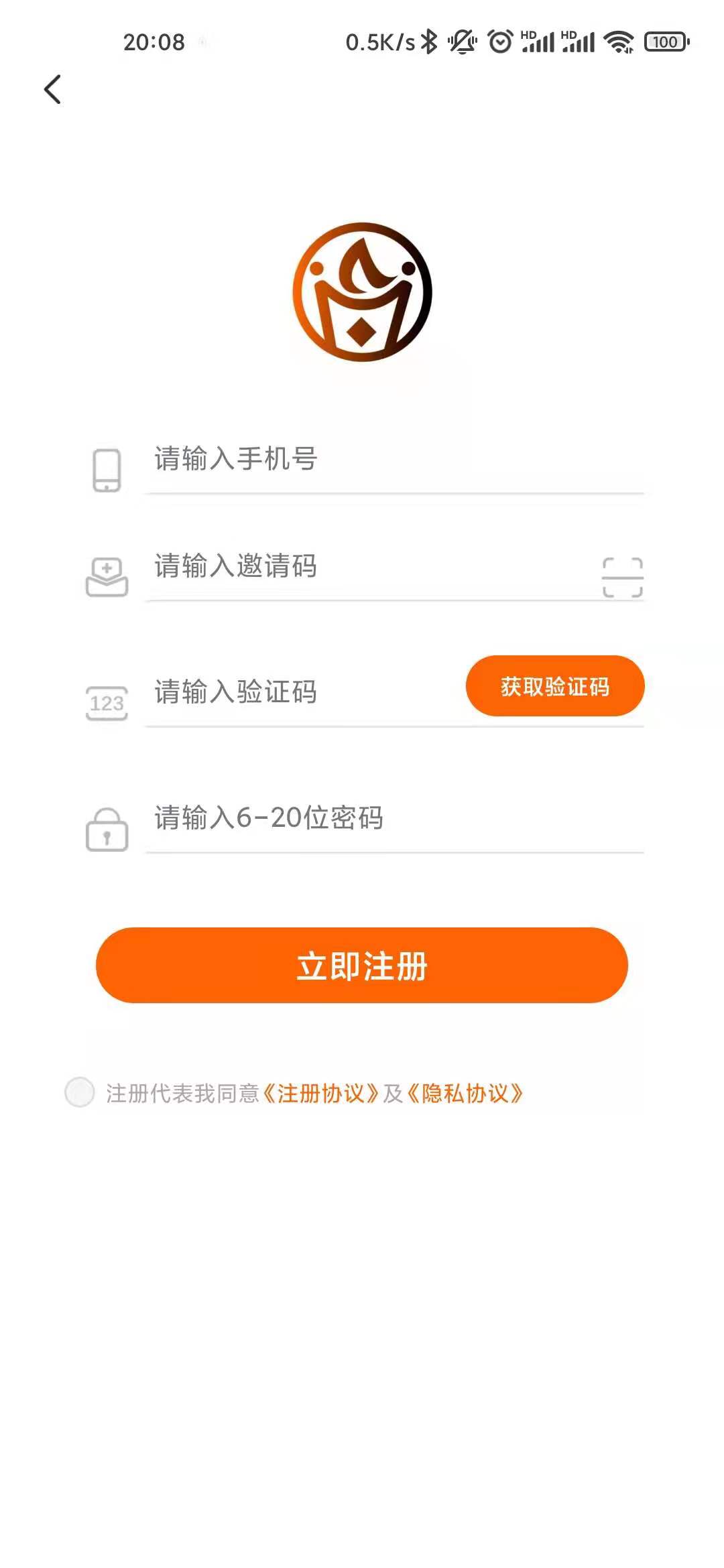724x1568 pixels.
Task: Click the battery indicator showing 100
Action: tap(664, 42)
